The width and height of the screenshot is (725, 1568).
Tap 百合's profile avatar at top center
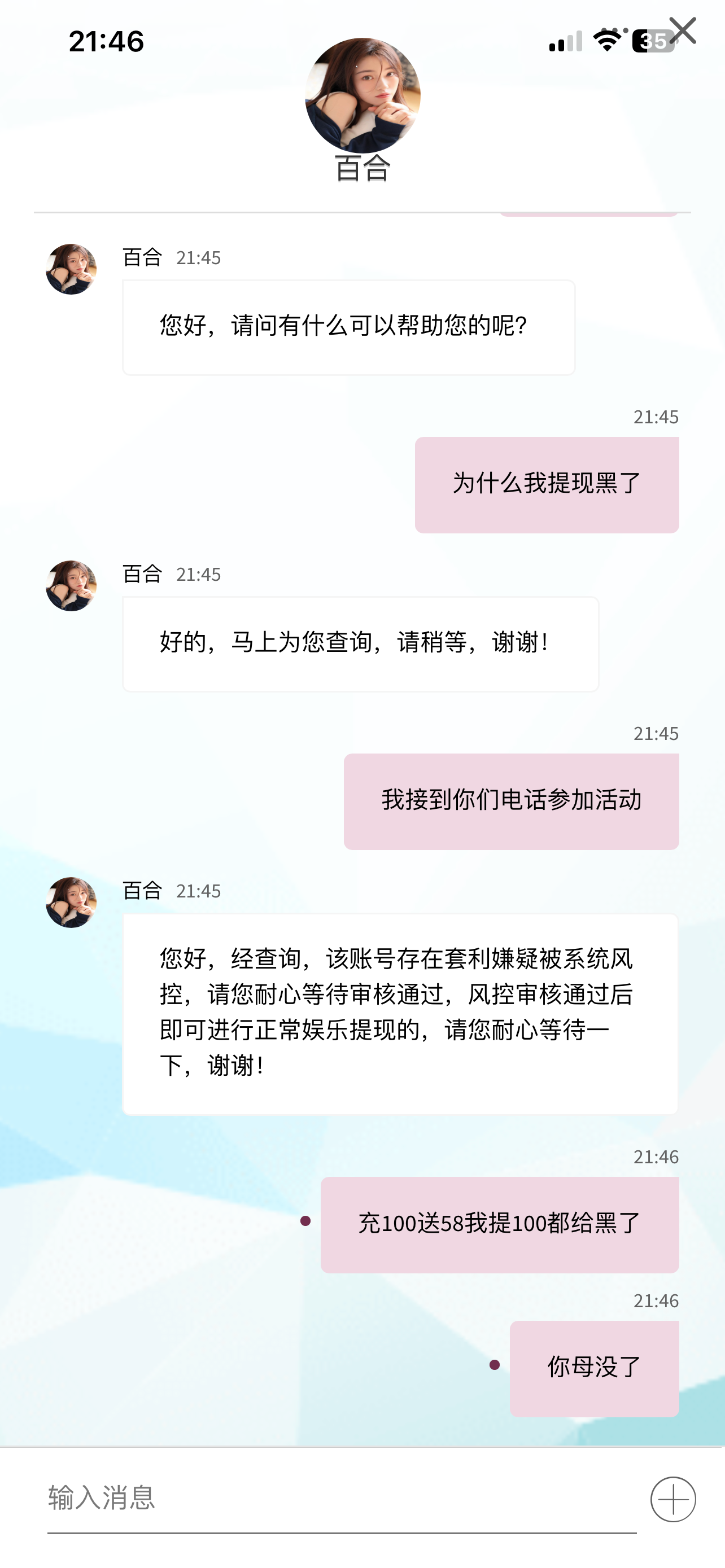(x=362, y=96)
